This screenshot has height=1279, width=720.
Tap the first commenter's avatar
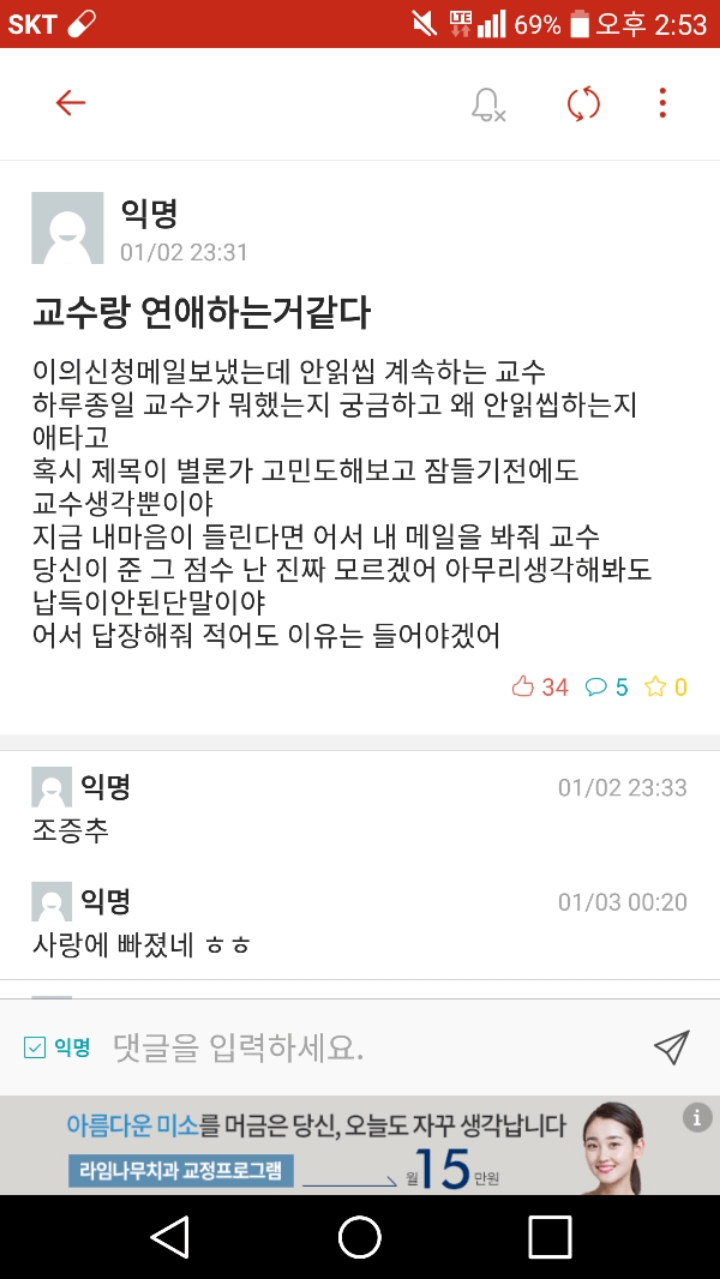50,789
